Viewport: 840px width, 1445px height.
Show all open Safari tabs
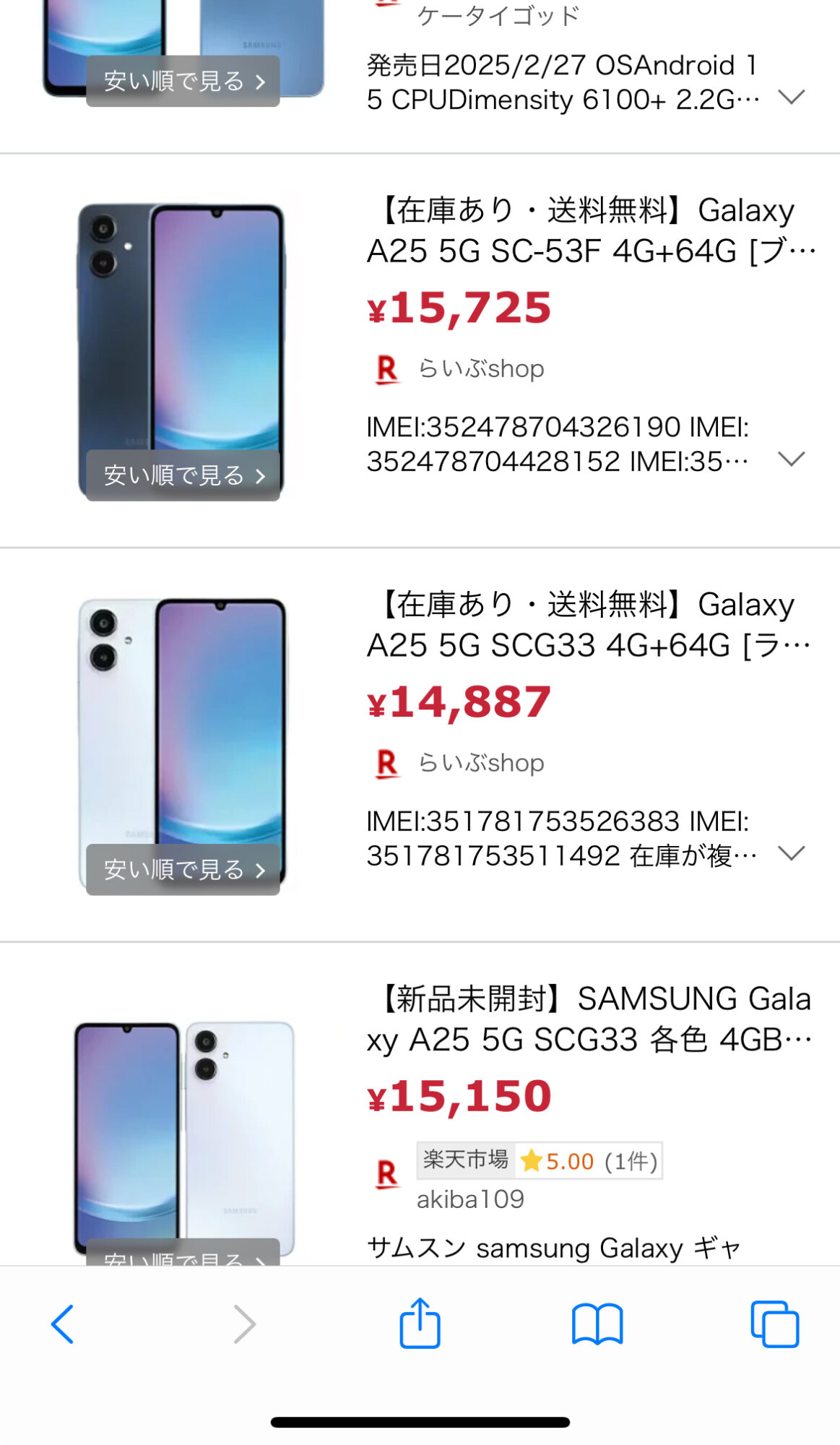click(x=774, y=1324)
